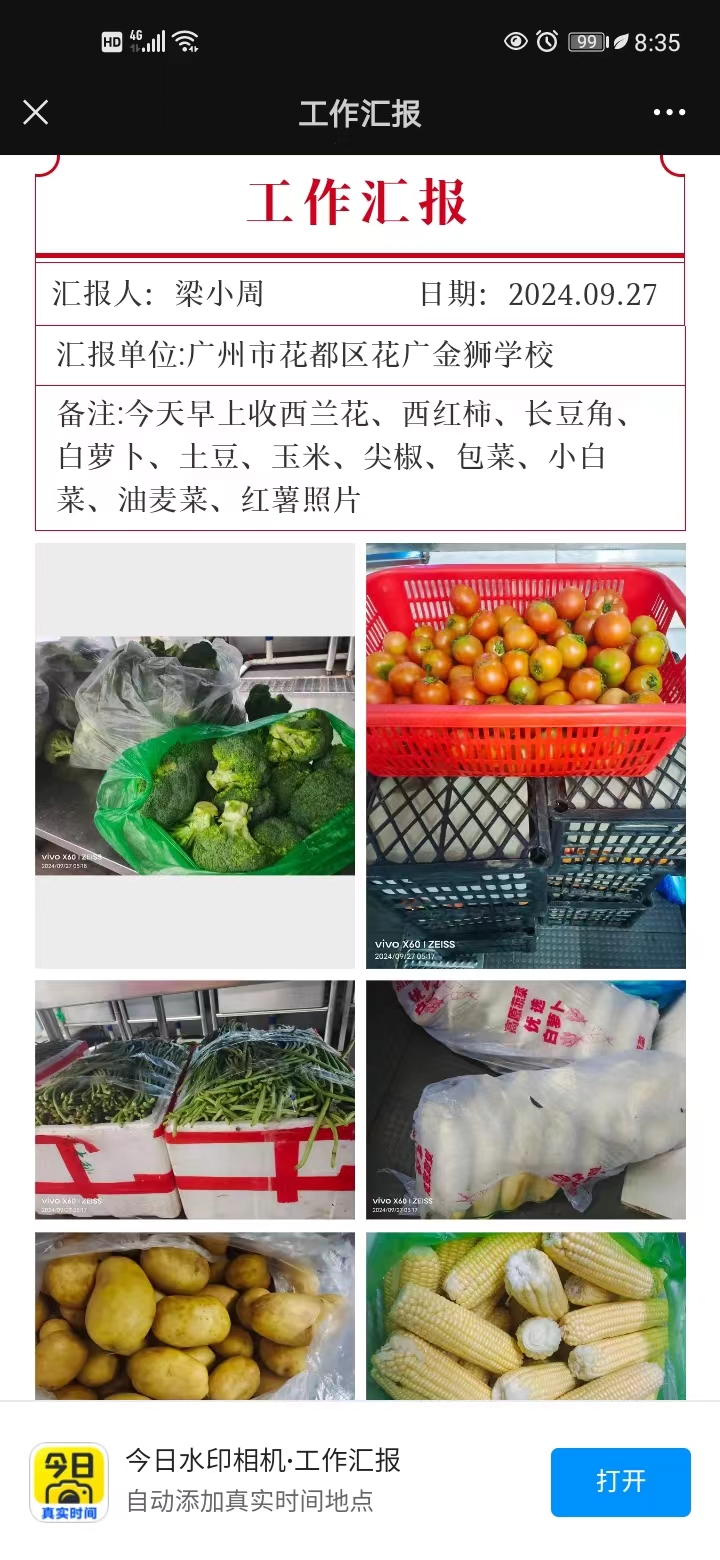Tap the blue 打开 button

tap(620, 1481)
